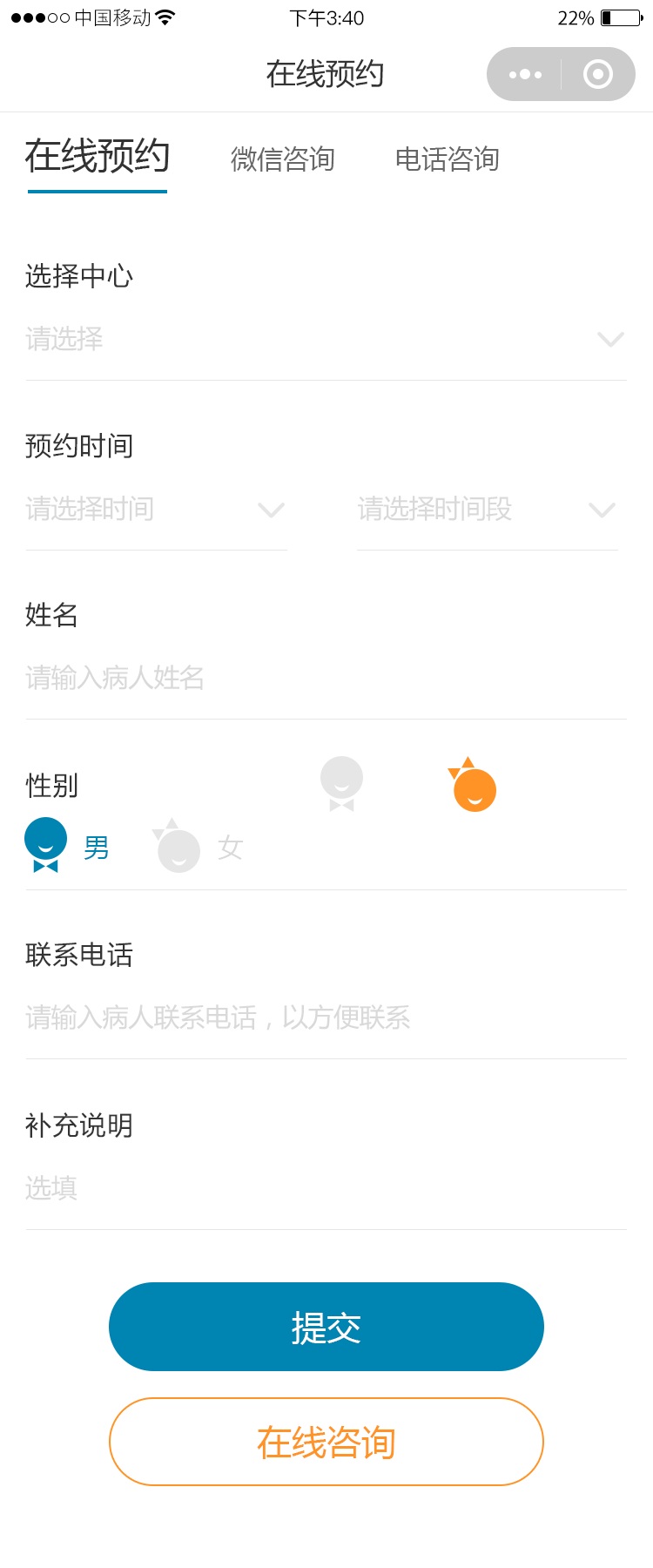This screenshot has height=1568, width=653.
Task: Close the mini program via circle icon
Action: pos(597,75)
